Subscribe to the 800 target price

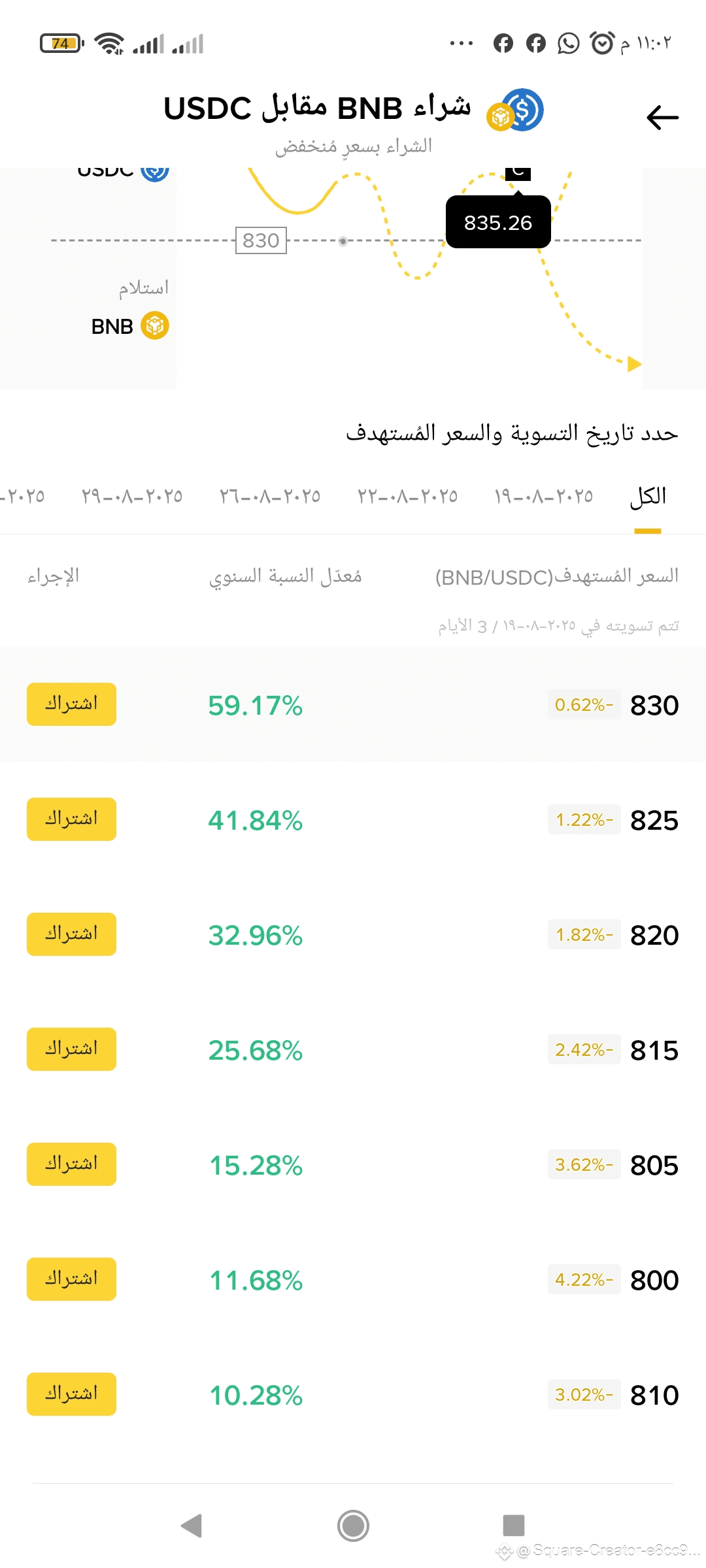tap(71, 1279)
